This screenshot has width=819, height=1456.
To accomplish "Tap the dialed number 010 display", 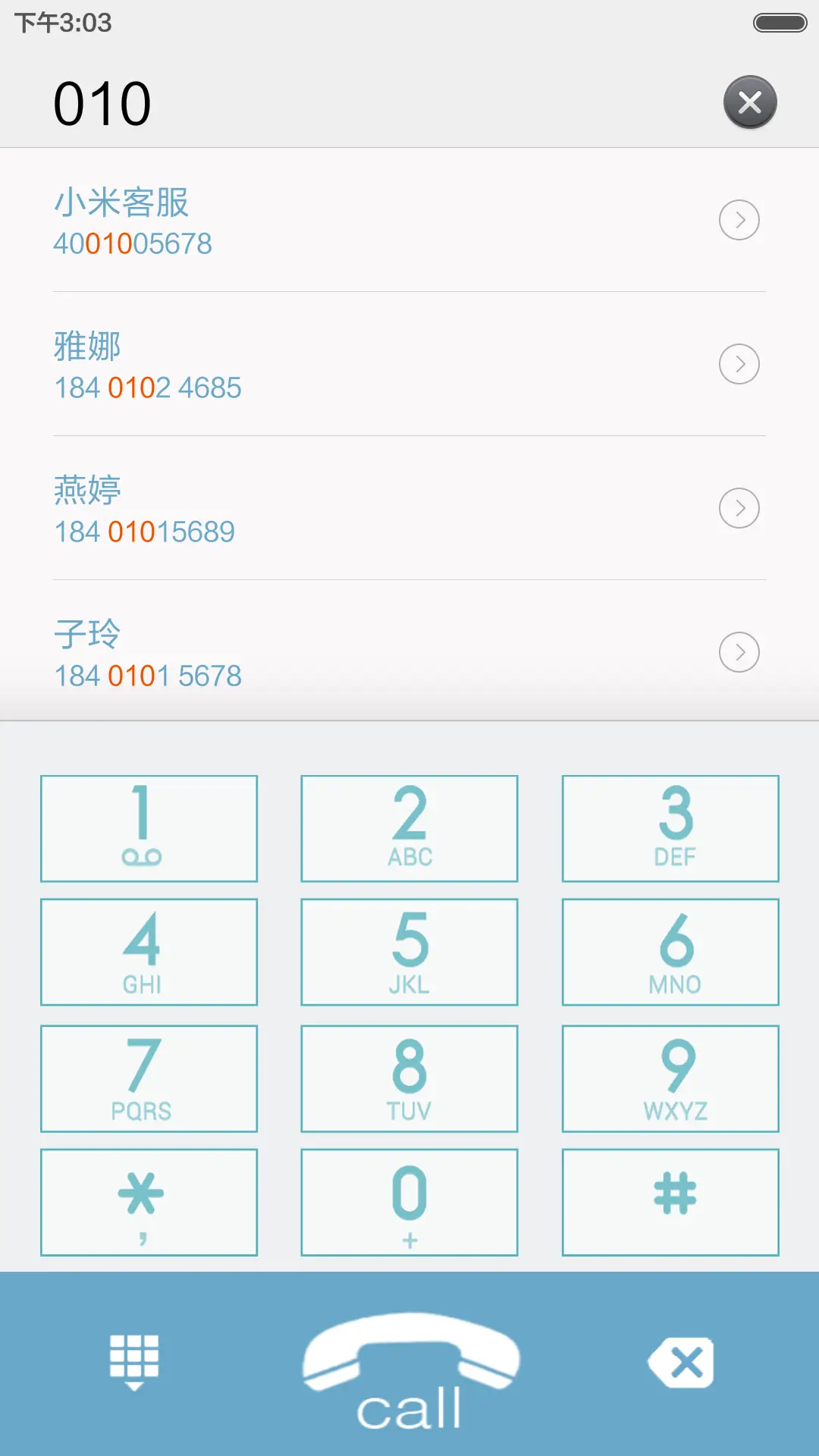I will (x=102, y=101).
